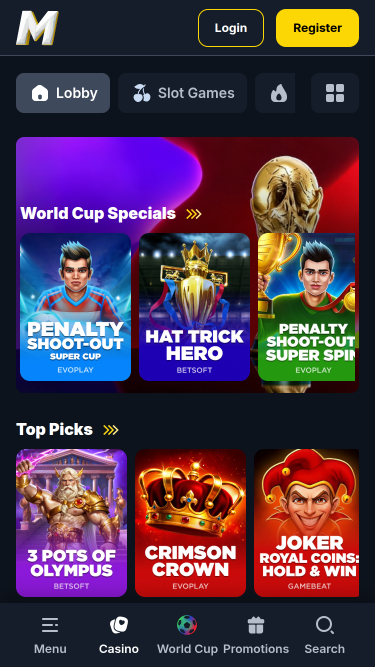Screen dimensions: 375x667
Task: Open the Register form
Action: [317, 28]
